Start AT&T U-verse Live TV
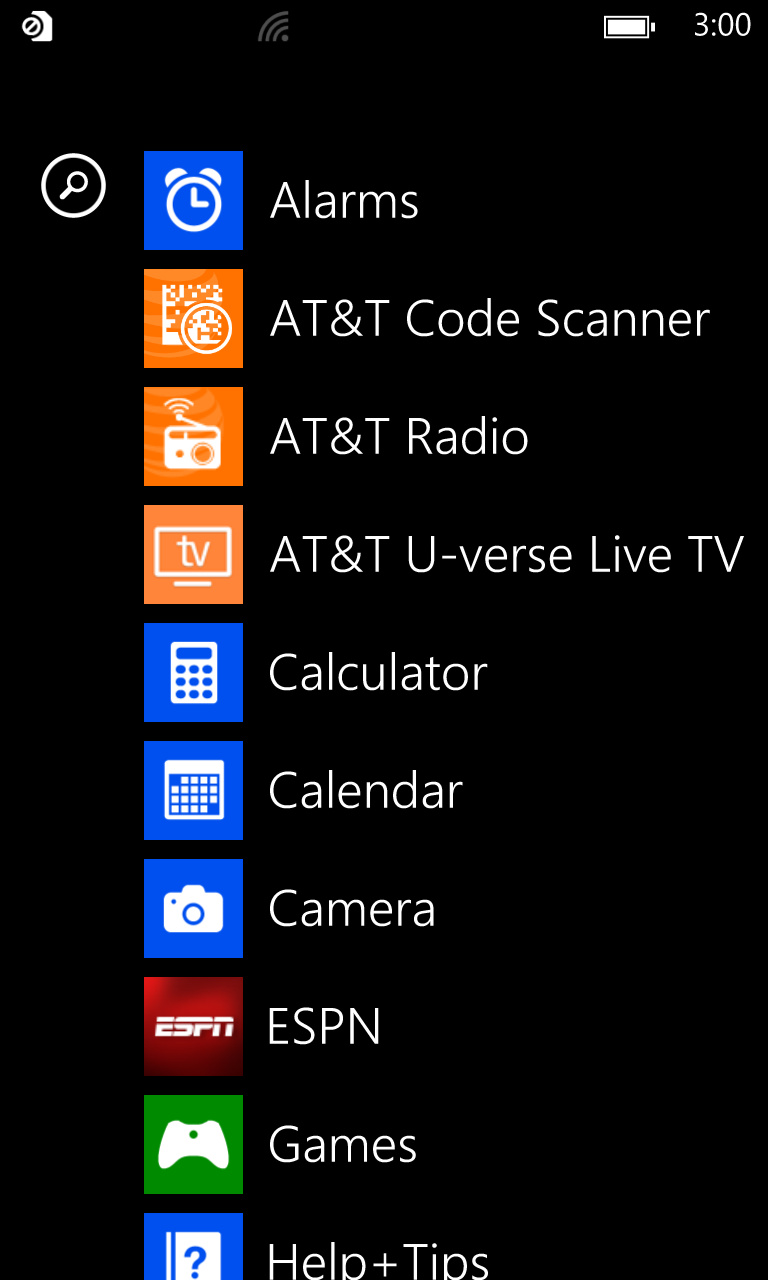Viewport: 768px width, 1280px height. coord(194,554)
